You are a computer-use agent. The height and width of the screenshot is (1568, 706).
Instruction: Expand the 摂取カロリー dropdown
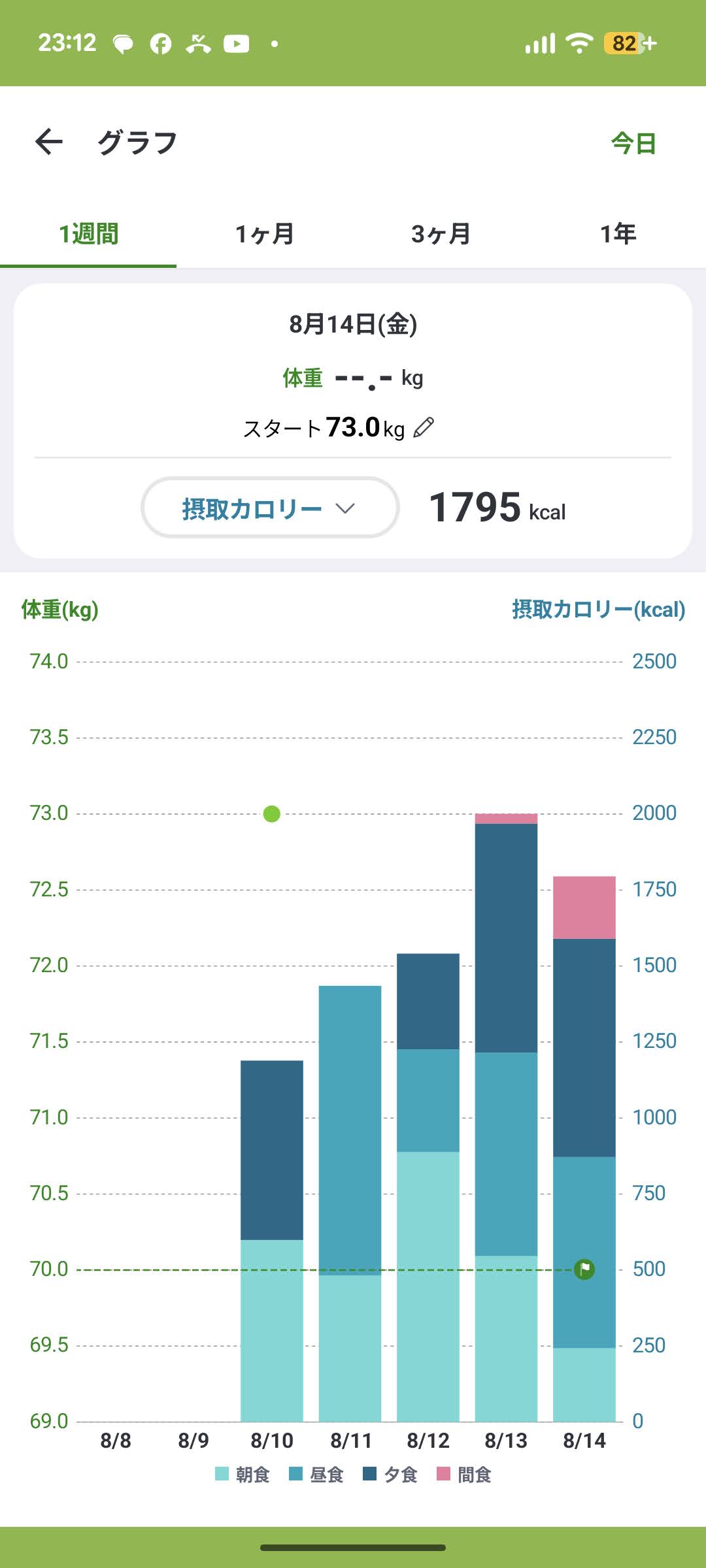(x=270, y=508)
